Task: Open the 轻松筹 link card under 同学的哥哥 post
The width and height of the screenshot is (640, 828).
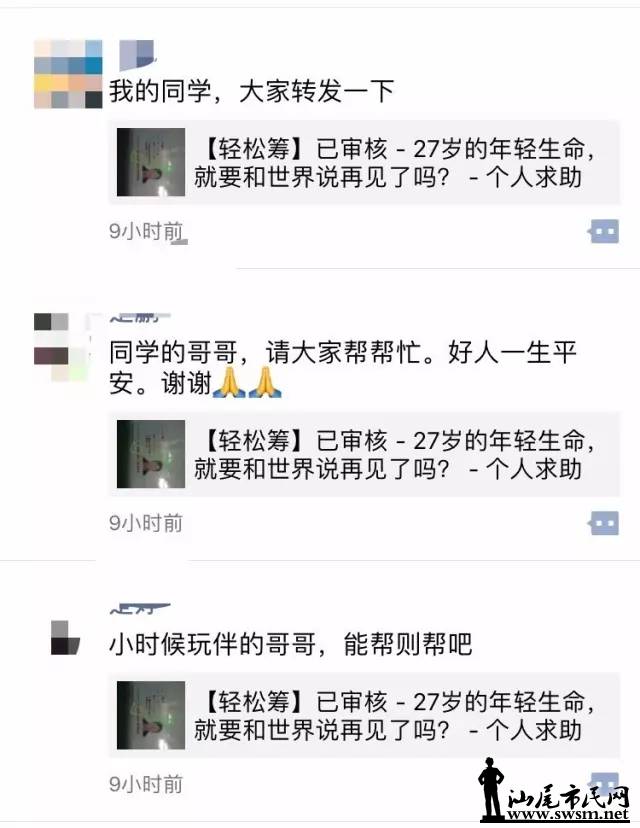Action: 364,454
